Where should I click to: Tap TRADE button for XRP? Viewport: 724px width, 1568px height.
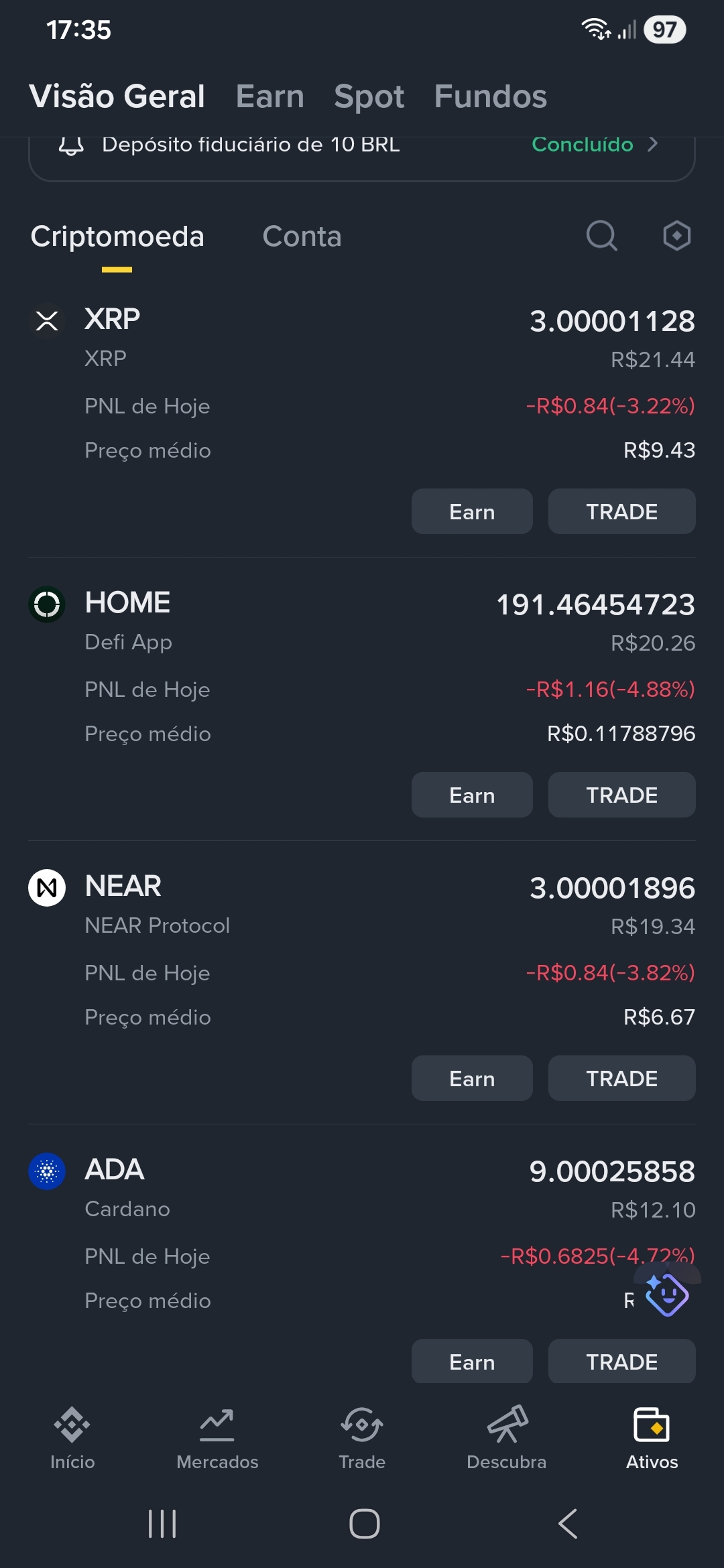(621, 512)
